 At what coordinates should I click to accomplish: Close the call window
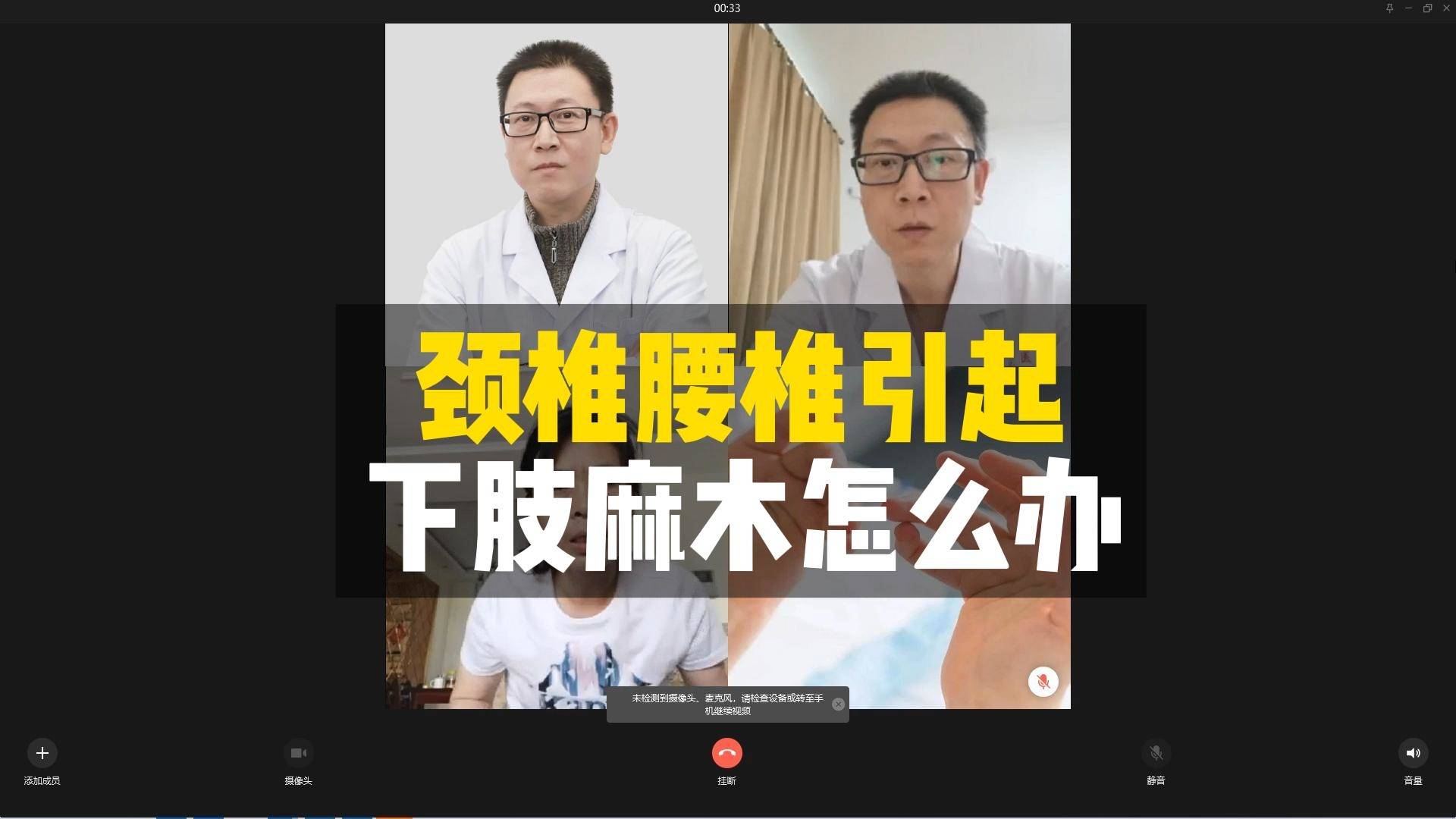[1446, 8]
